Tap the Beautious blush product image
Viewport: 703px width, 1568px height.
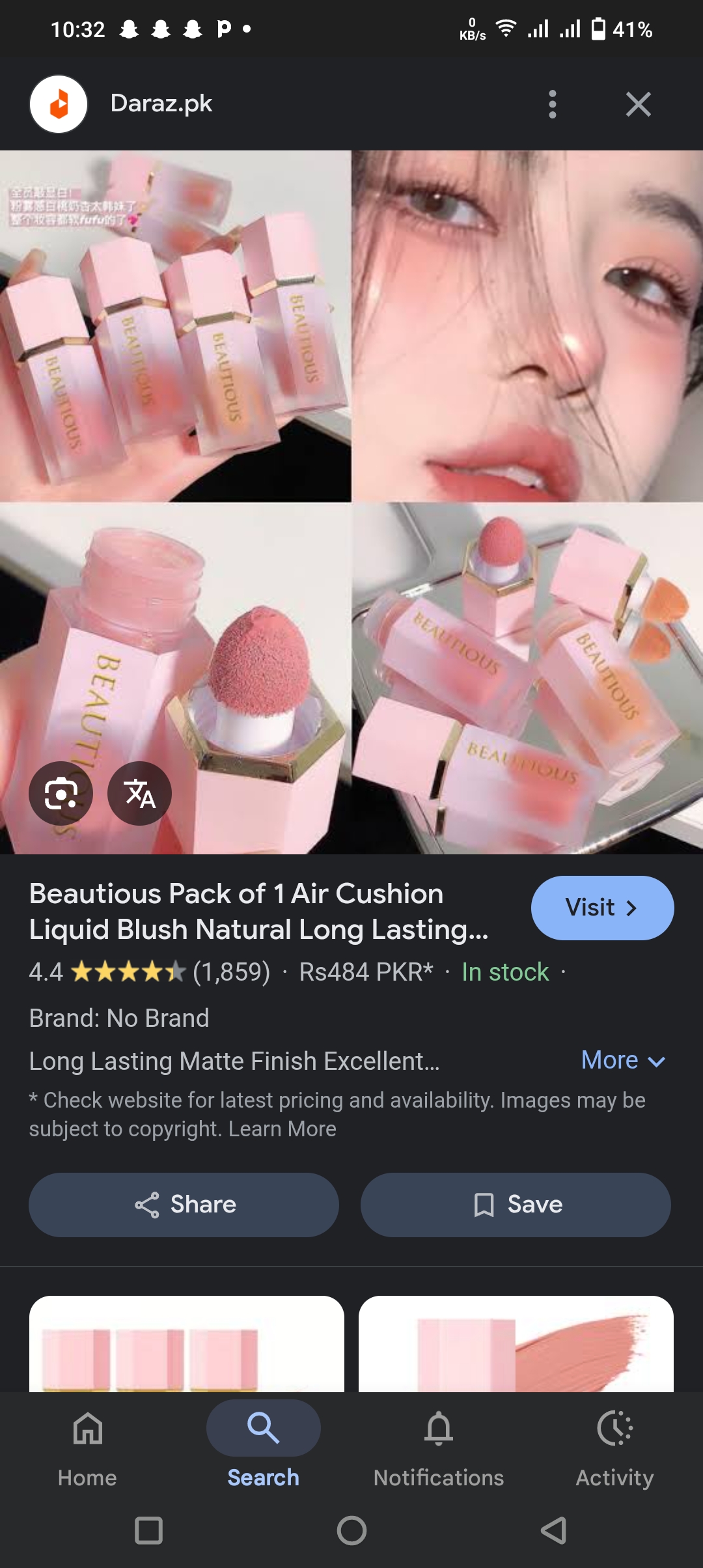351,502
